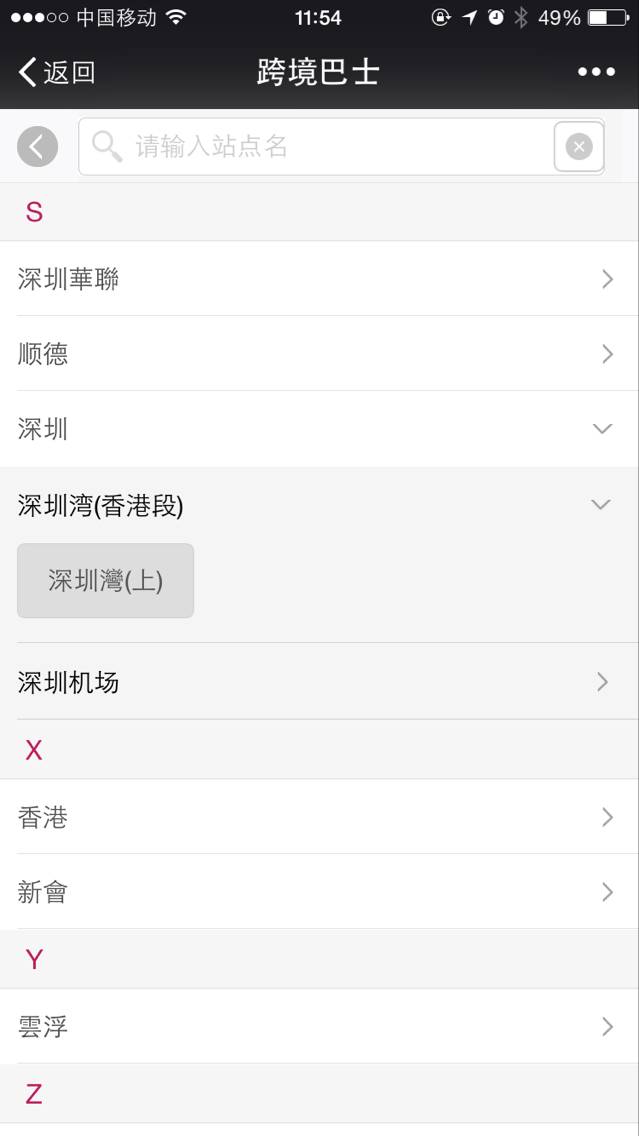Tap the gray circular back arrow
The width and height of the screenshot is (639, 1136).
tap(38, 146)
